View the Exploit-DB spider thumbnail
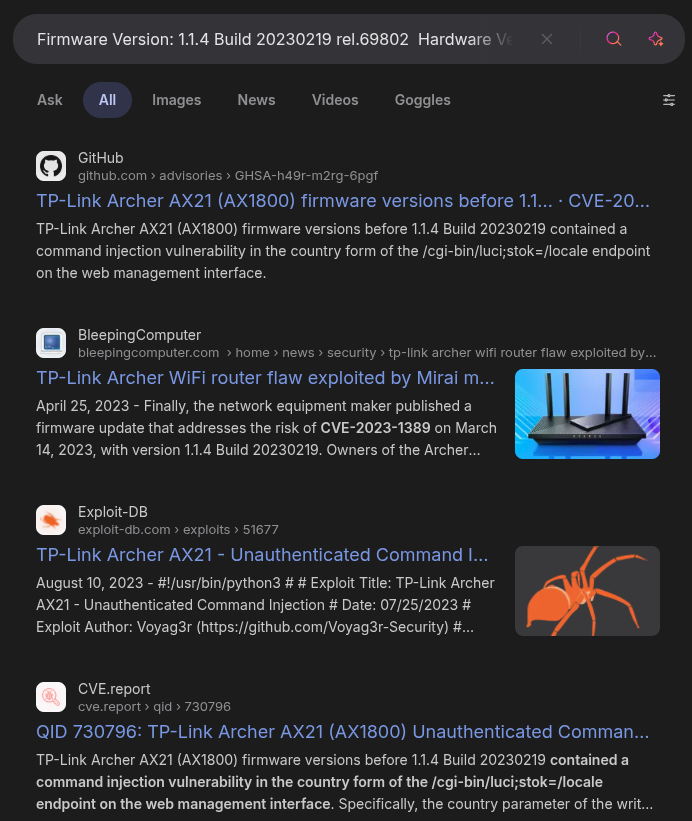 pyautogui.click(x=587, y=591)
